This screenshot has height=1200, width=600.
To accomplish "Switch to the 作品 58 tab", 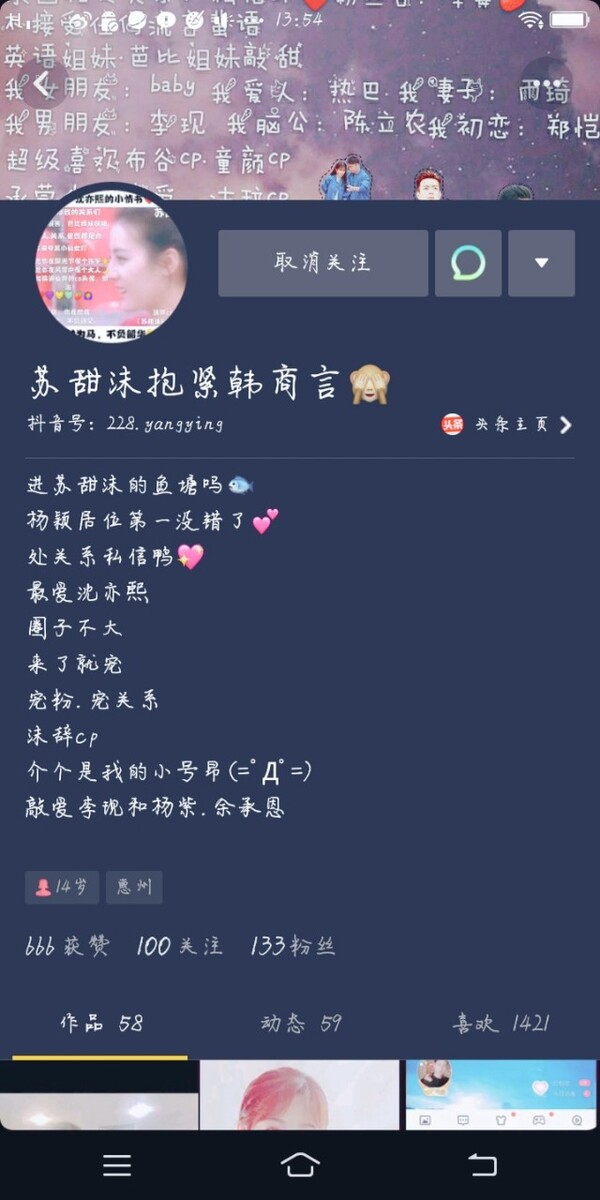I will [100, 1023].
